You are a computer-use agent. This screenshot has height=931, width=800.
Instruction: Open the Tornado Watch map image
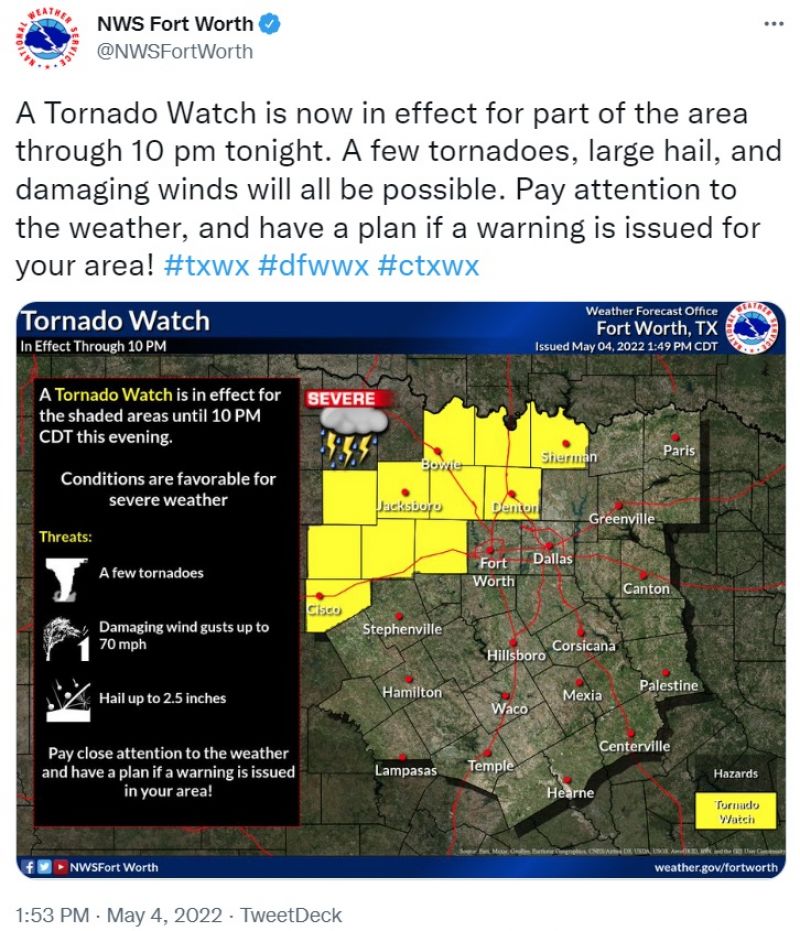coord(400,590)
